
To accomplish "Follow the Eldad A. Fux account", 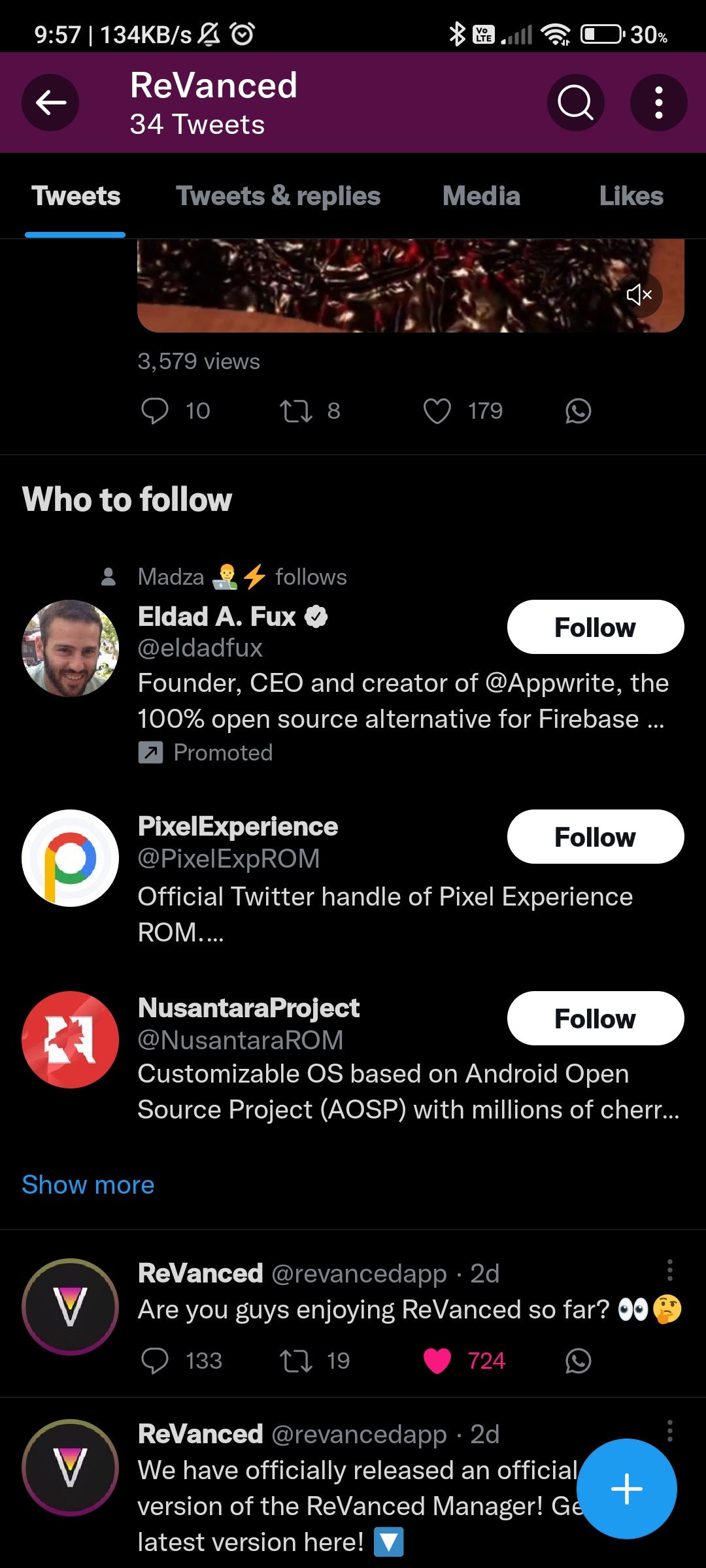I will tap(595, 627).
